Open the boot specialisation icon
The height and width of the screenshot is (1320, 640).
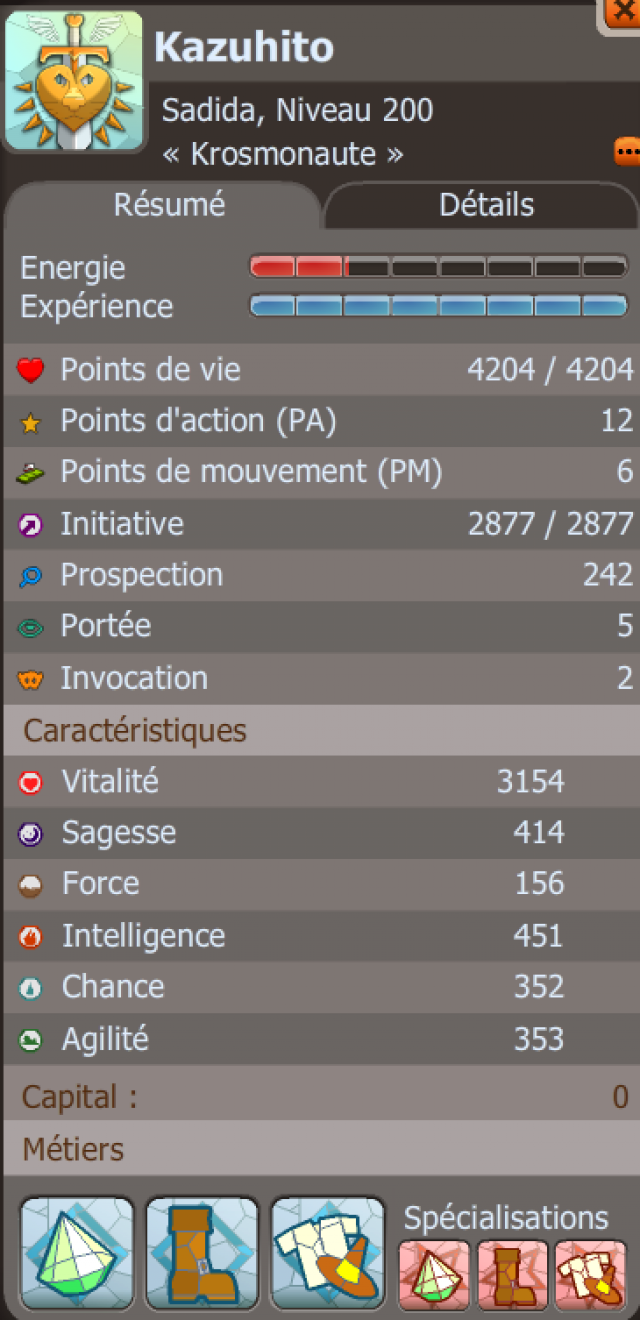tap(512, 1275)
